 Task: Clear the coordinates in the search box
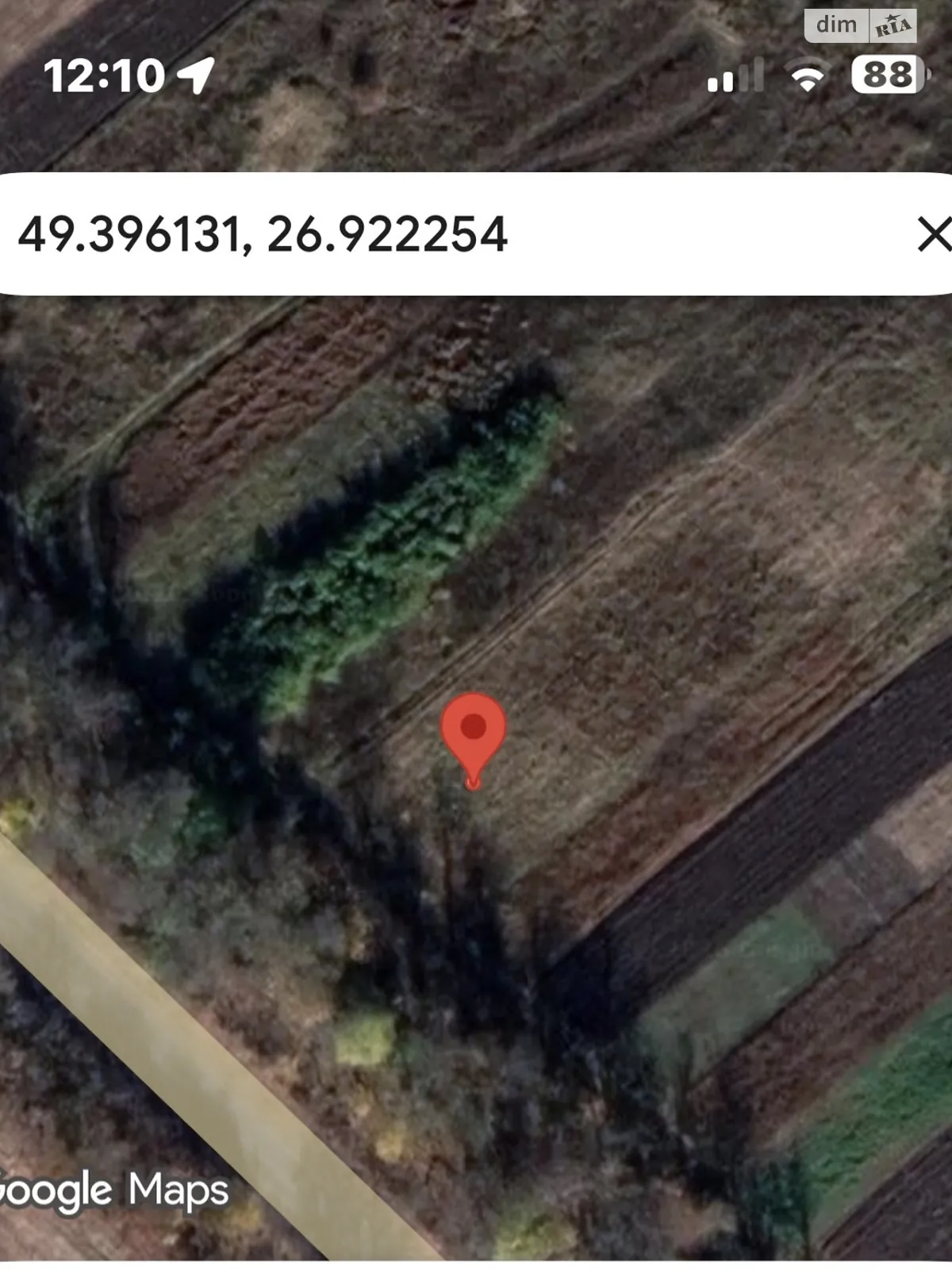(x=934, y=235)
